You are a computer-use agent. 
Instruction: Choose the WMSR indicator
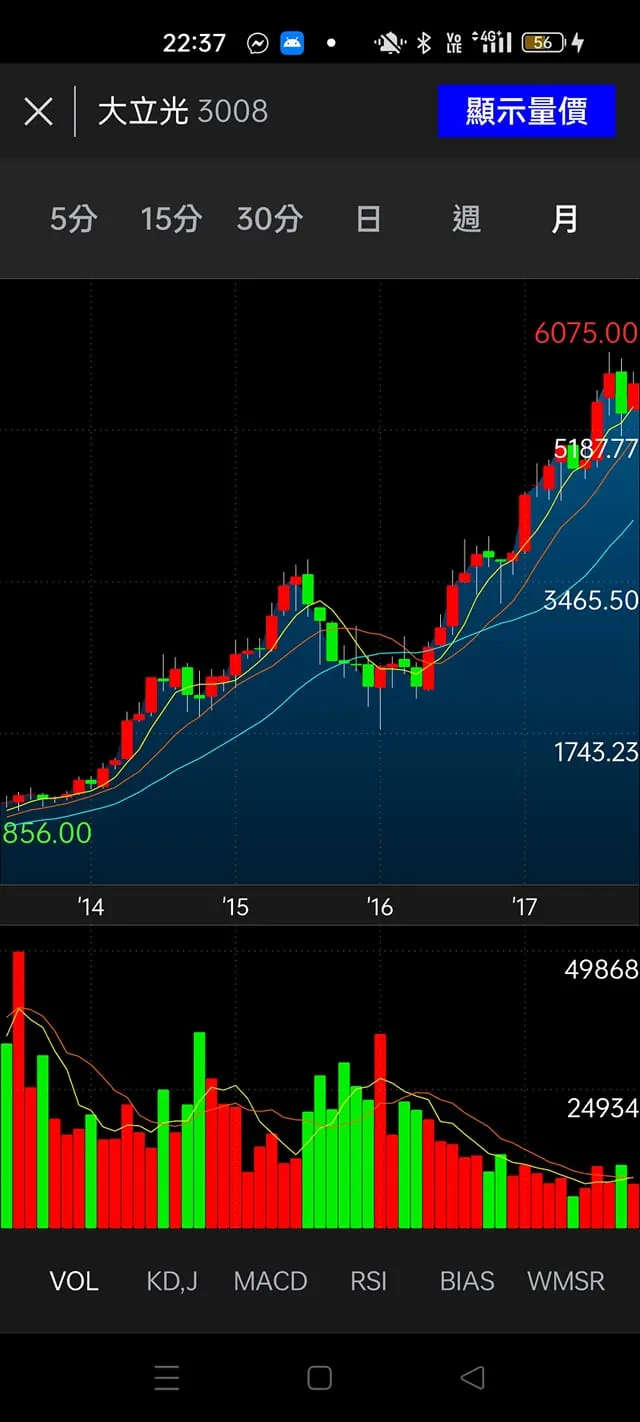(x=566, y=1281)
